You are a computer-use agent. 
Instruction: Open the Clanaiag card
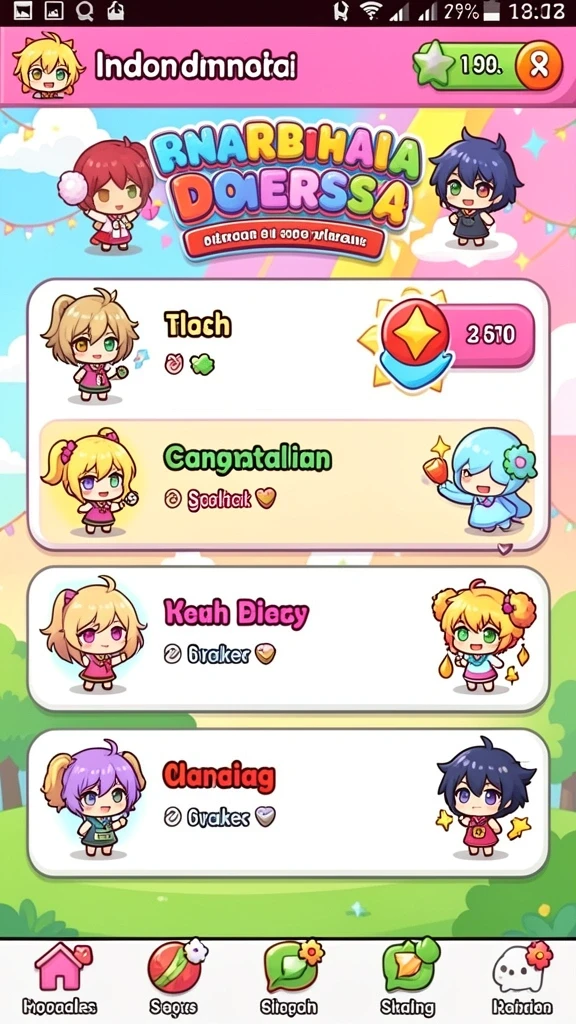(287, 802)
